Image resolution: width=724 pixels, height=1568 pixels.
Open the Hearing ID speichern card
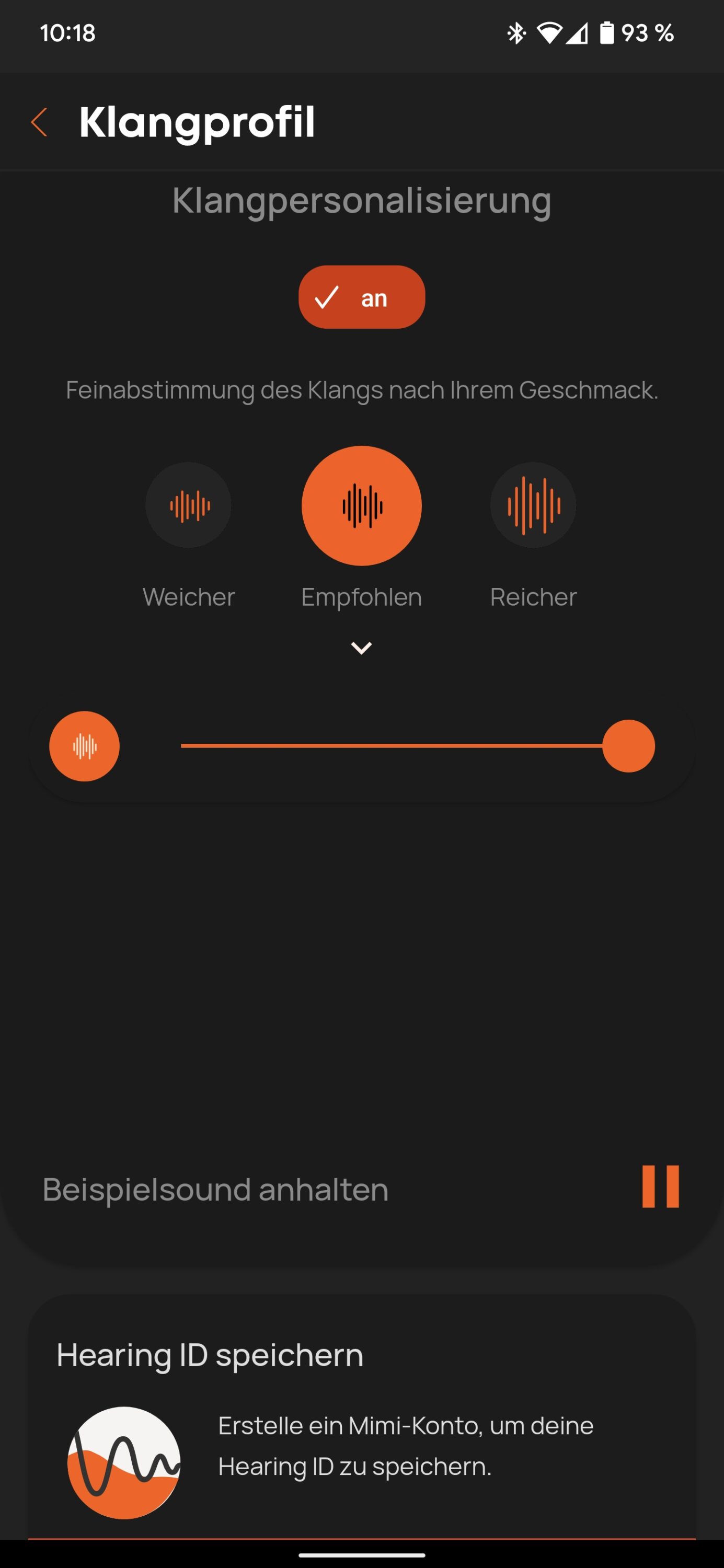[362, 1419]
